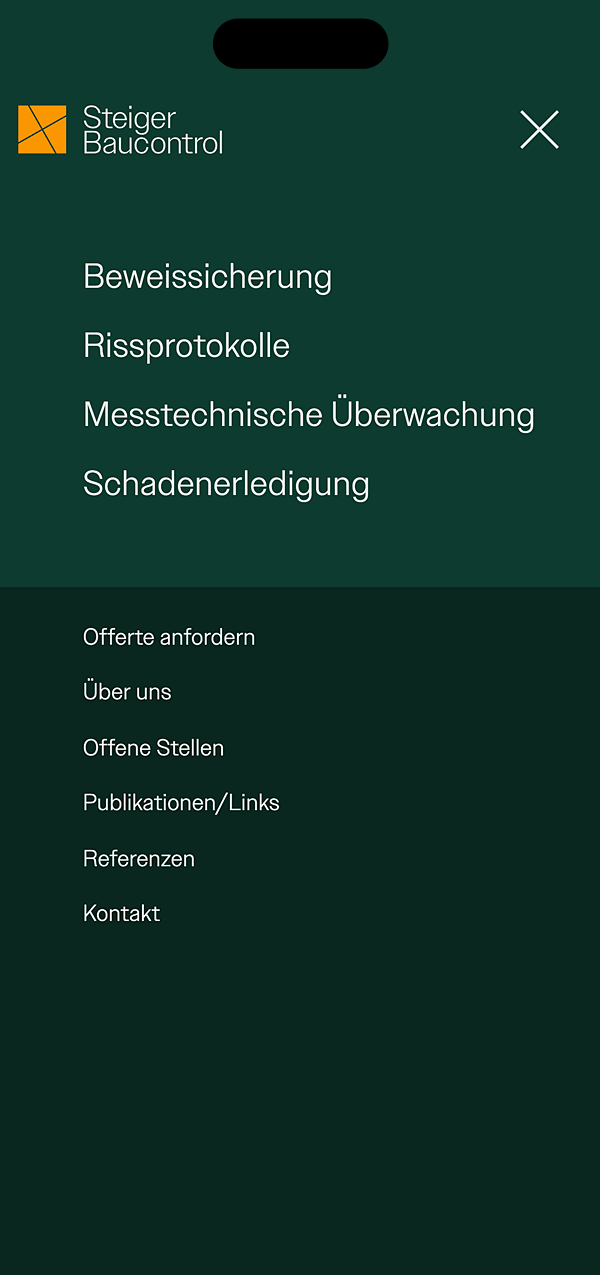The height and width of the screenshot is (1275, 600).
Task: Close the navigation menu
Action: click(539, 130)
